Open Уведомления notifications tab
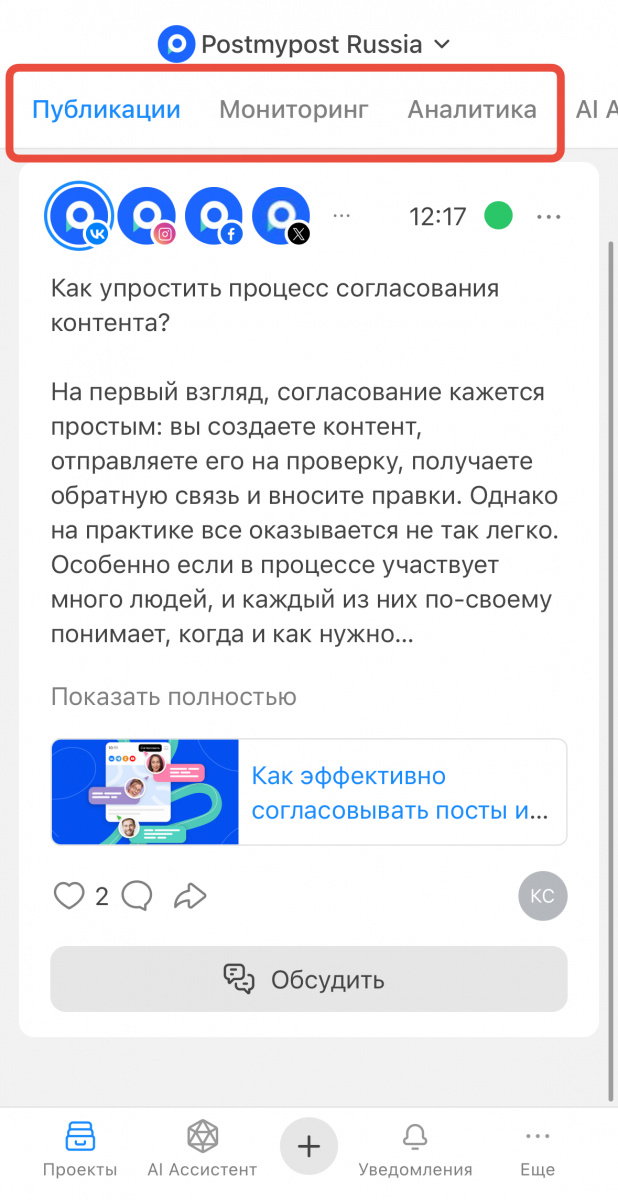 (x=415, y=1148)
